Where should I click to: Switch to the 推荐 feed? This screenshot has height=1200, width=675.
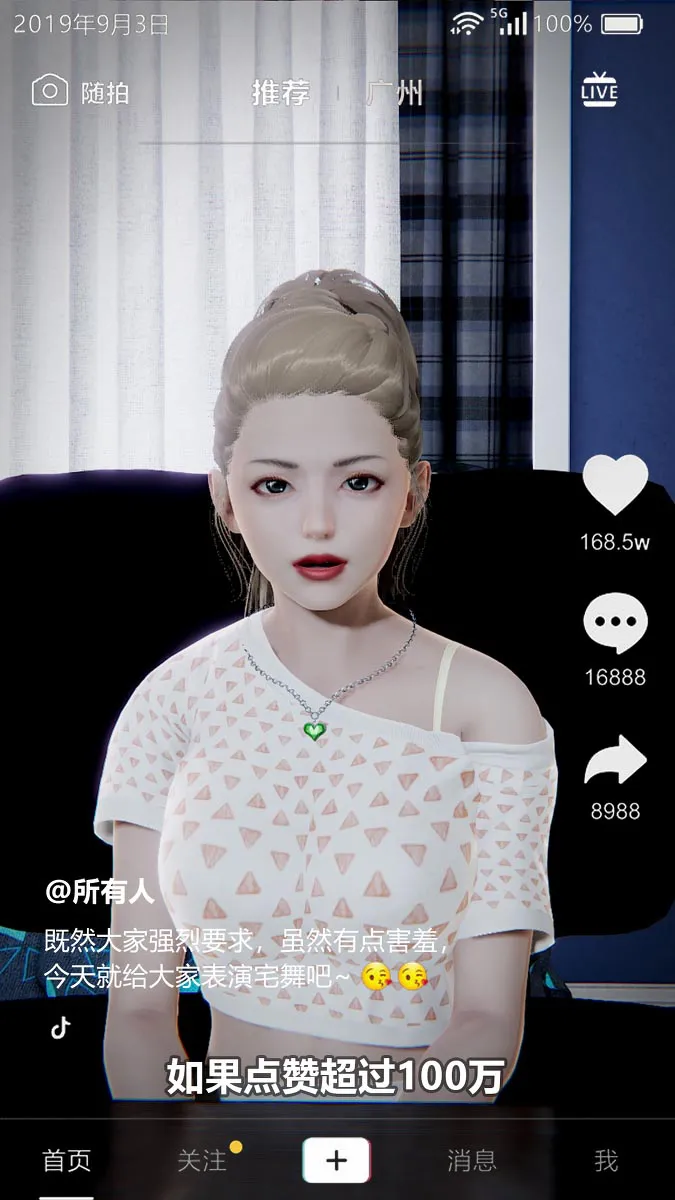coord(280,94)
